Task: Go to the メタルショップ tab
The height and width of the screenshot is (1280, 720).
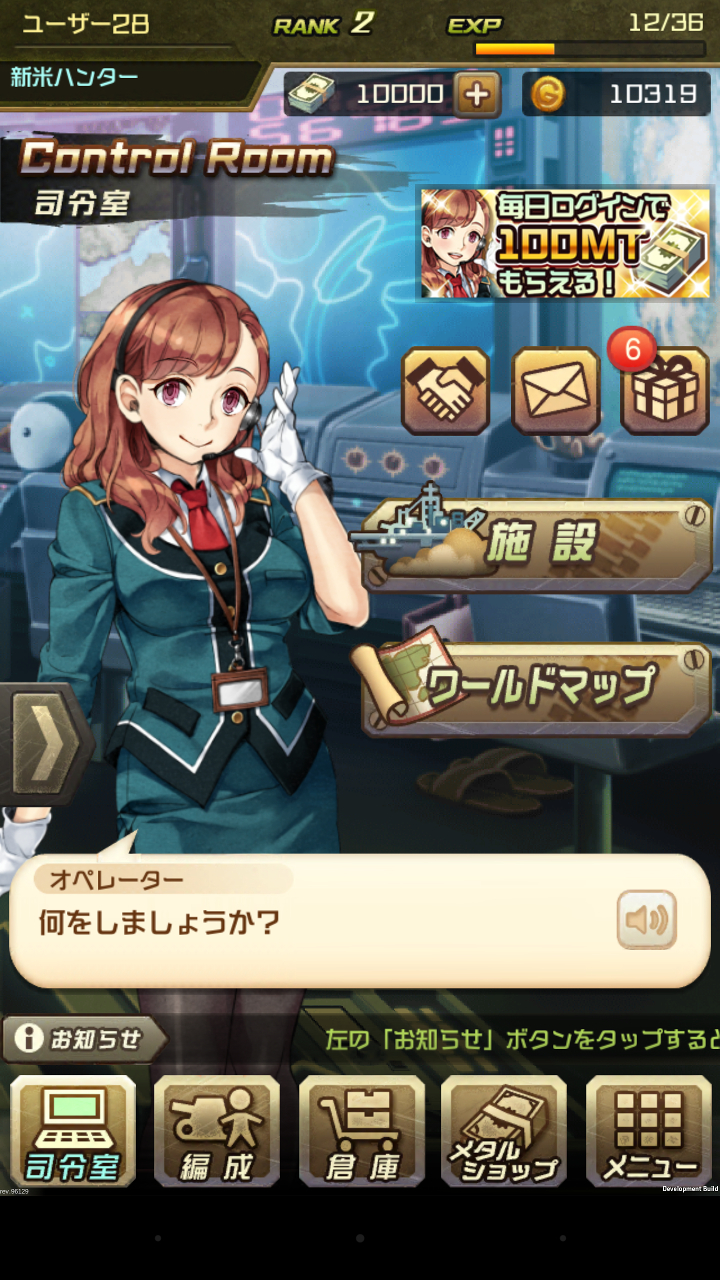Action: (504, 1131)
